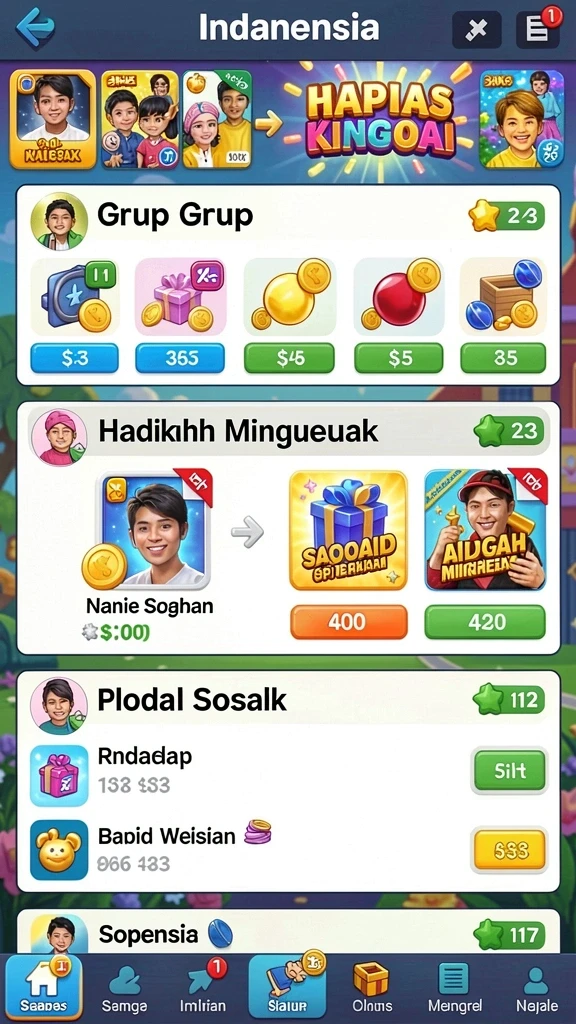Open the Imlirian tab
This screenshot has height=1024, width=576.
click(x=202, y=989)
